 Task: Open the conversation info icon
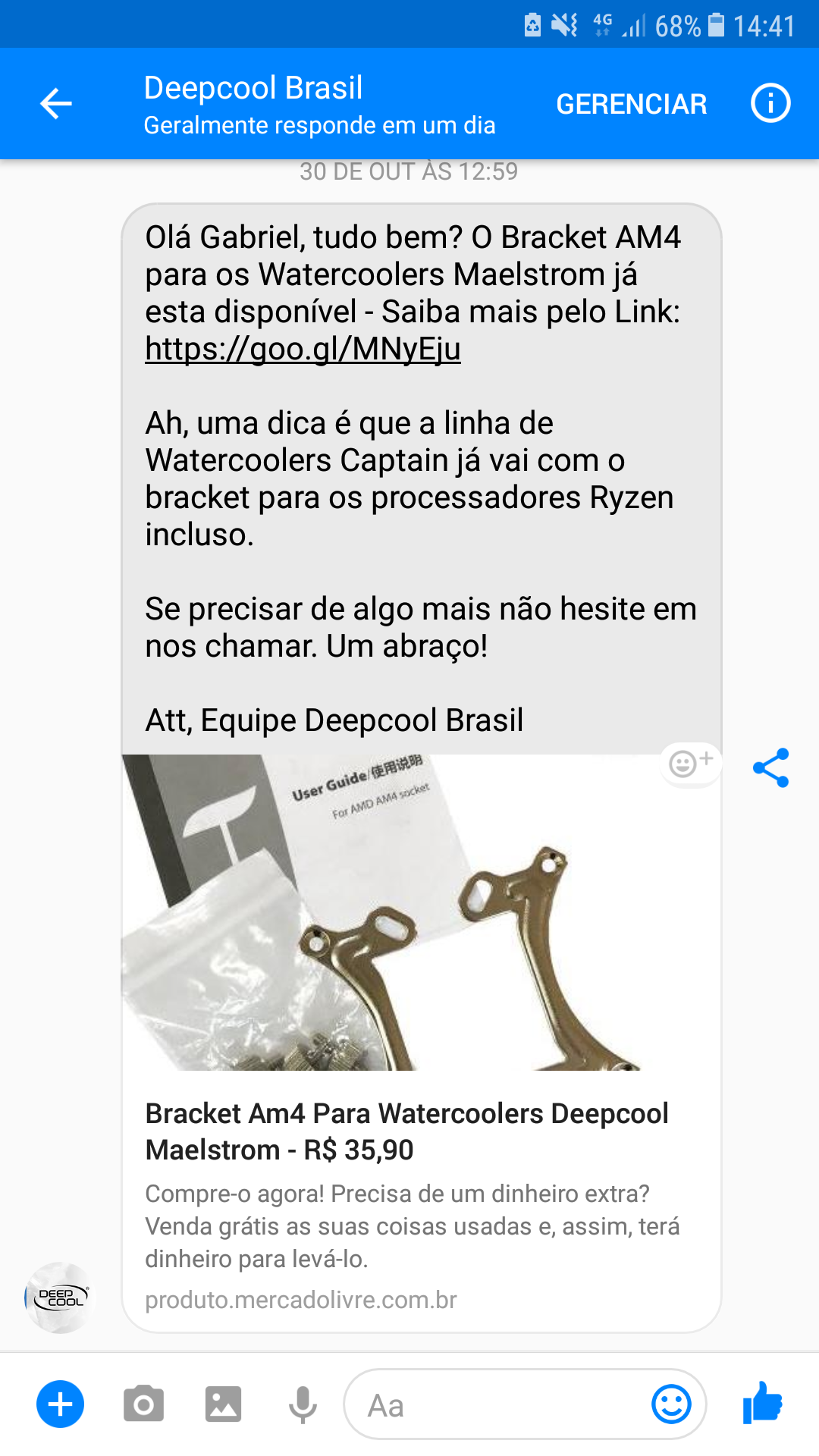click(770, 103)
